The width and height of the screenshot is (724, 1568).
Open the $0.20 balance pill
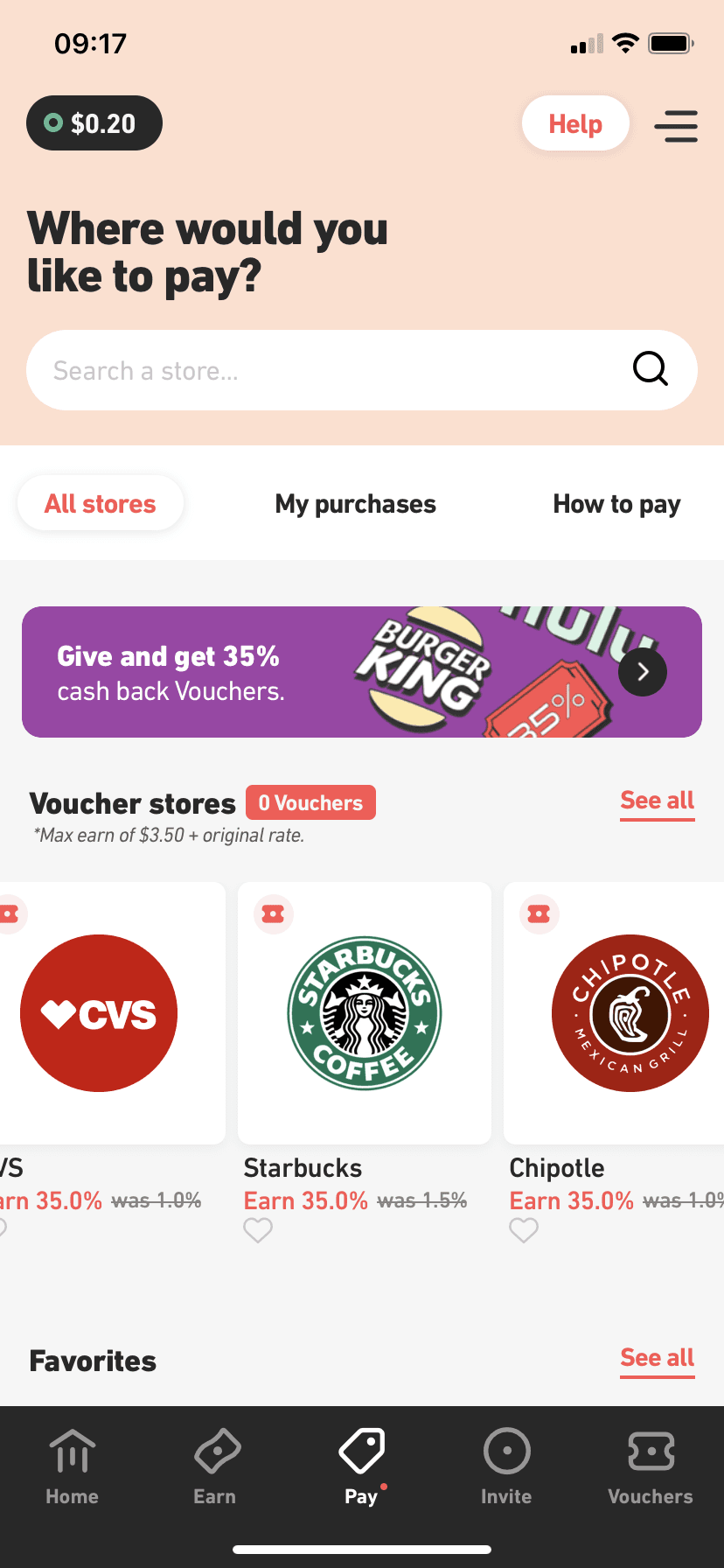94,123
